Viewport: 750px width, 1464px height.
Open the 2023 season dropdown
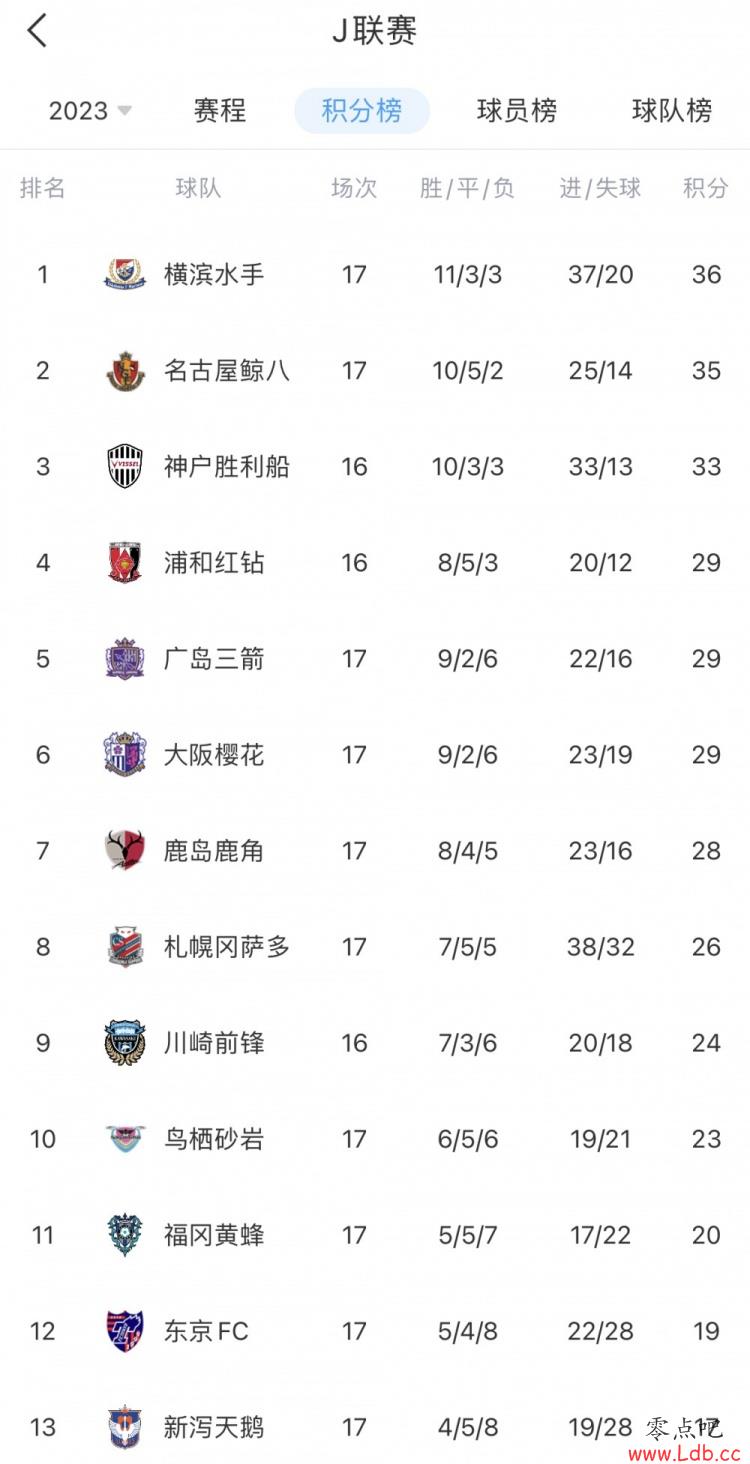point(90,111)
